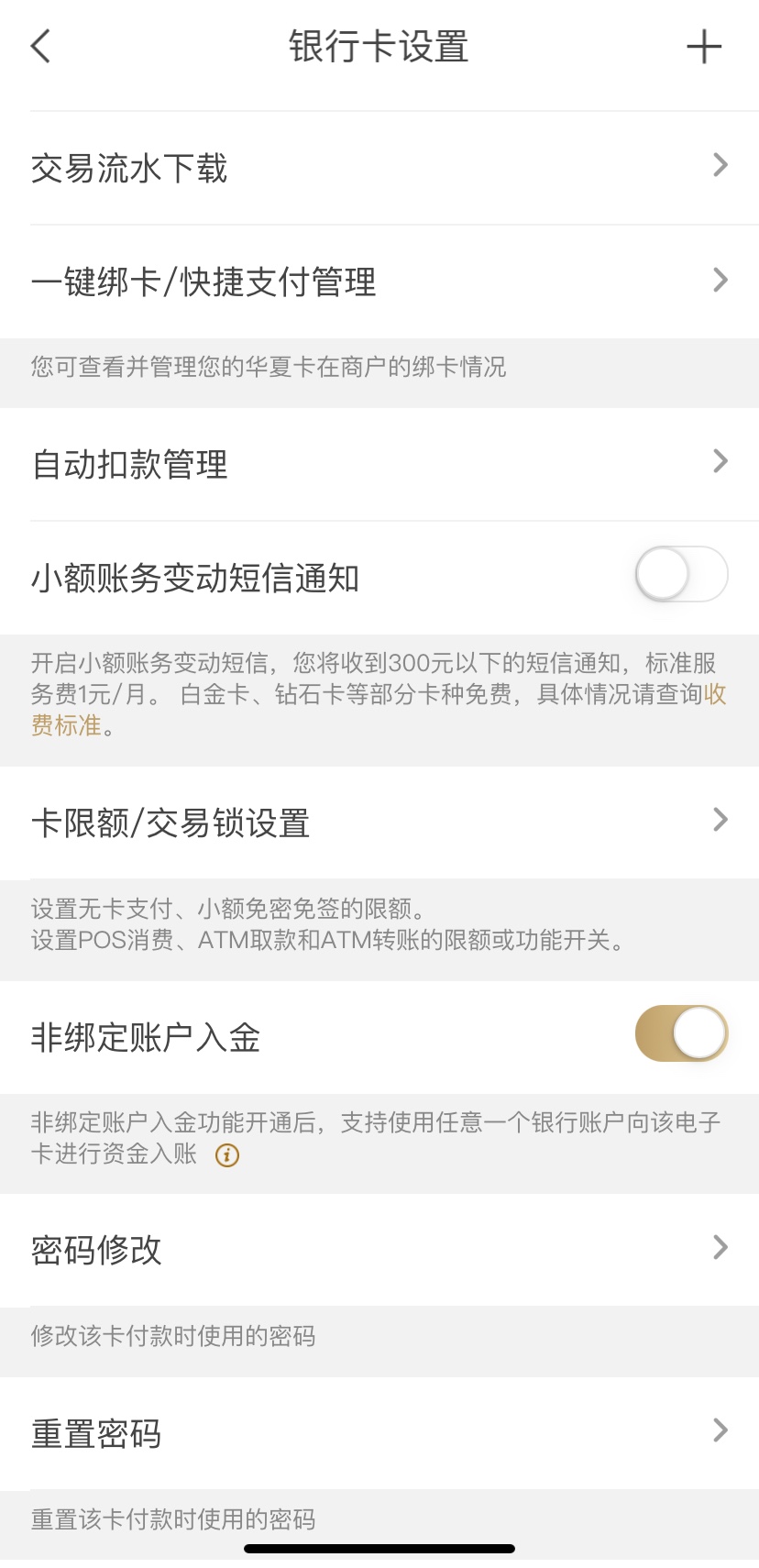Go back from 银行卡设置
759x1568 pixels.
point(41,46)
